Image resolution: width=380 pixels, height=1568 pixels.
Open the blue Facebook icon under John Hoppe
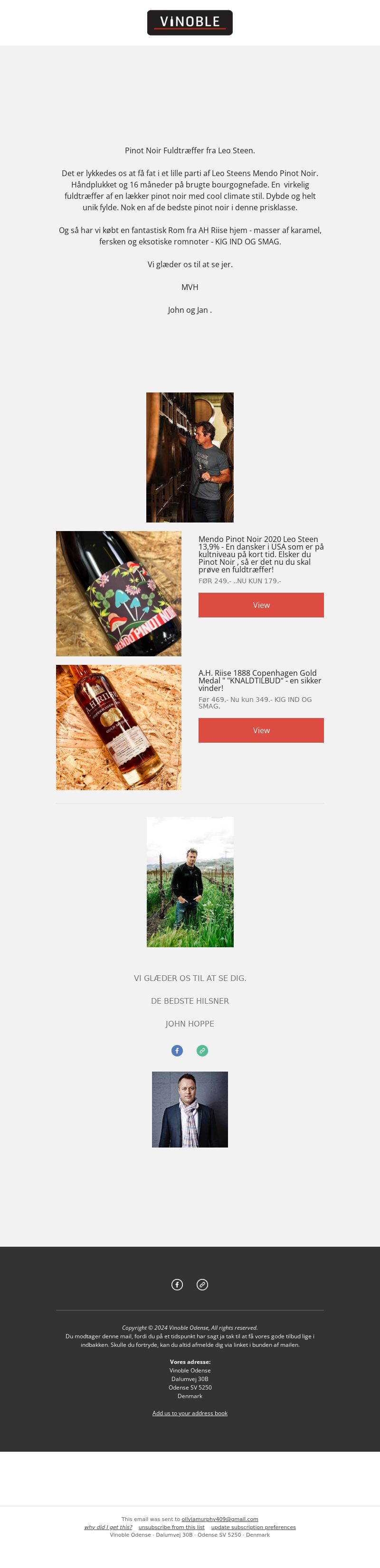[x=177, y=1051]
